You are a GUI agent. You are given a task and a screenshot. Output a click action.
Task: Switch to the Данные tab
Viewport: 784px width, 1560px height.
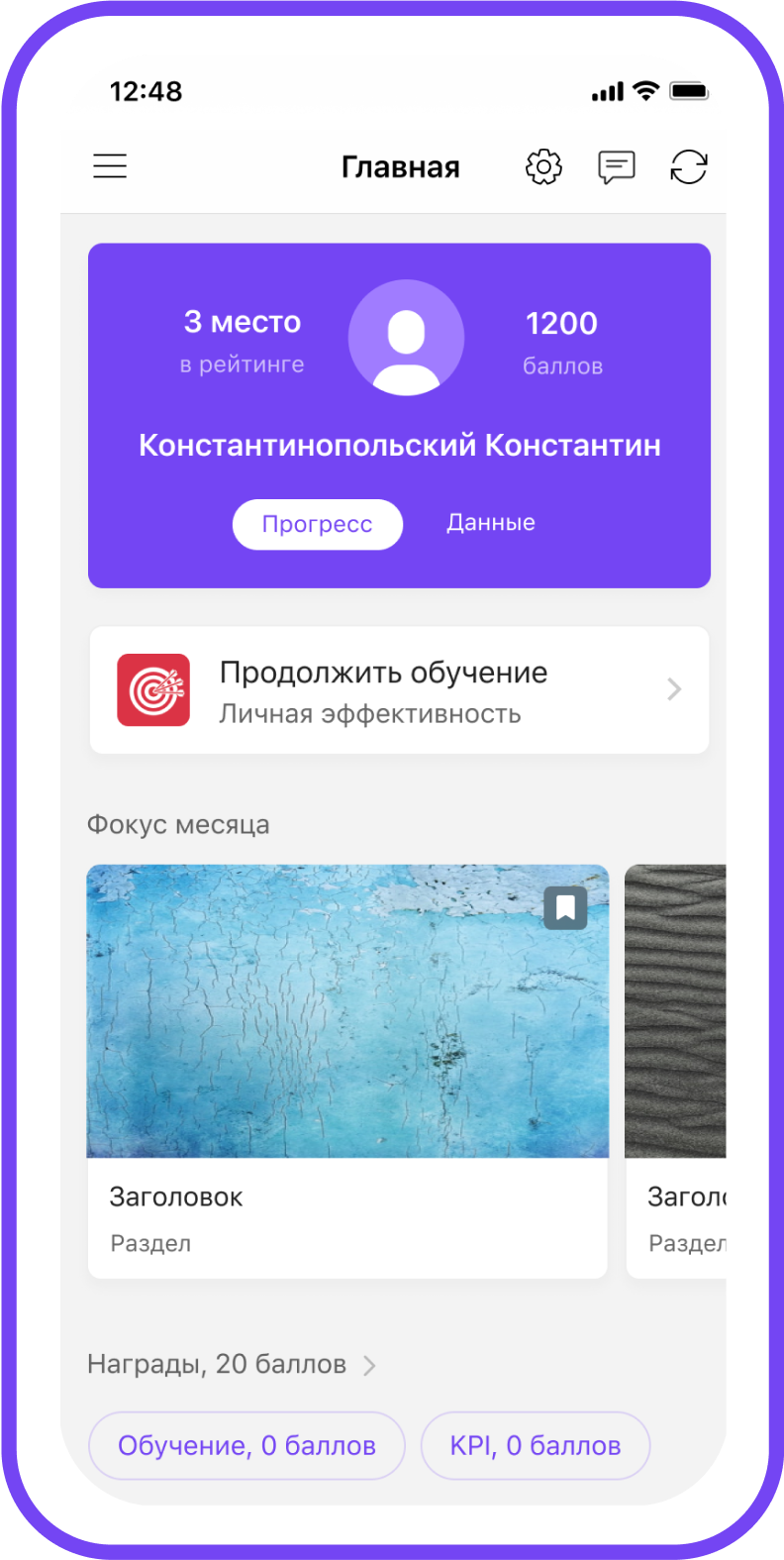click(491, 523)
